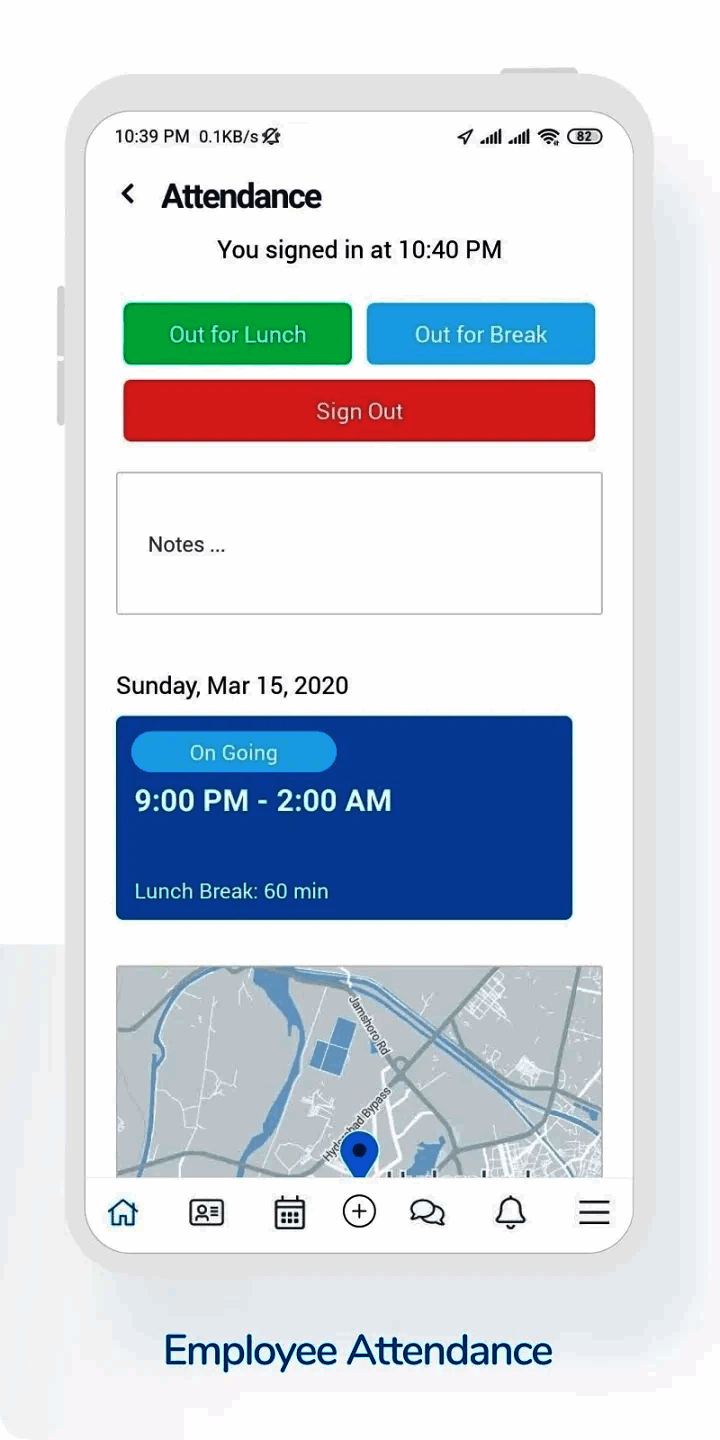Select Sunday, Mar 15, 2020 date heading
Image resolution: width=720 pixels, height=1440 pixels.
pos(232,685)
